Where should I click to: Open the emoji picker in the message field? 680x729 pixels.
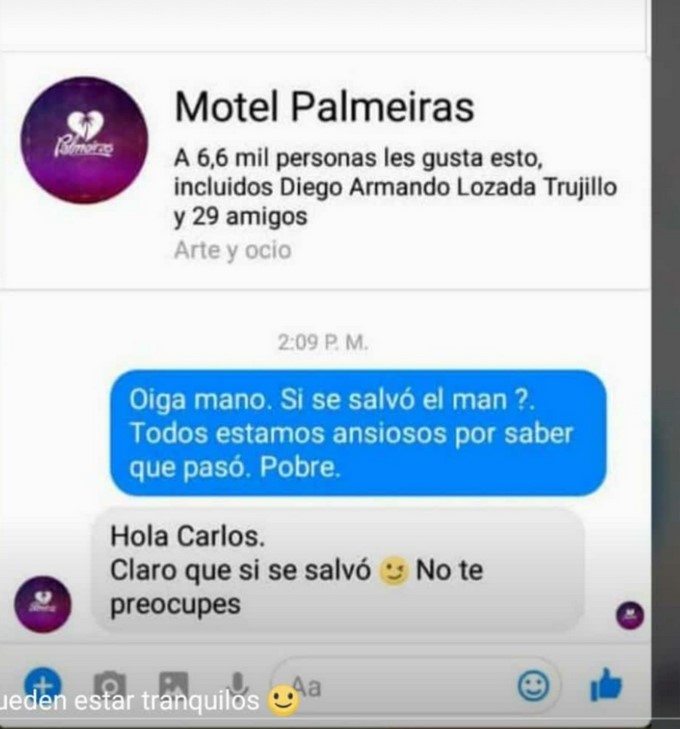(x=533, y=685)
